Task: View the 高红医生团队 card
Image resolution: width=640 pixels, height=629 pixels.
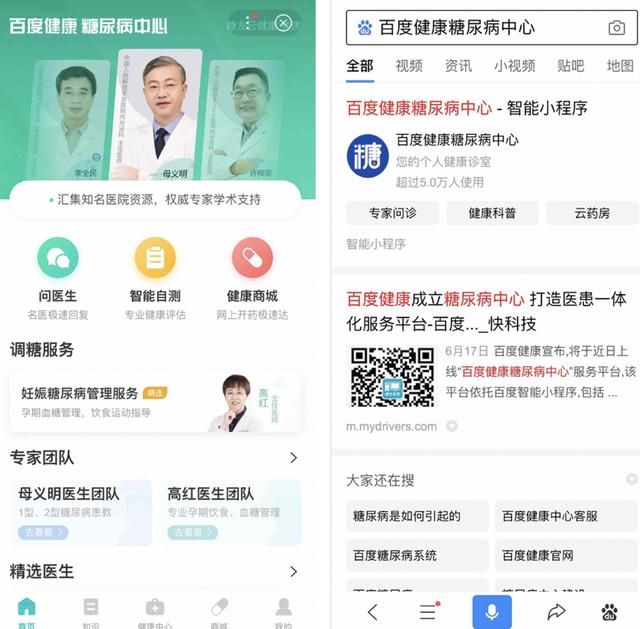Action: point(228,511)
